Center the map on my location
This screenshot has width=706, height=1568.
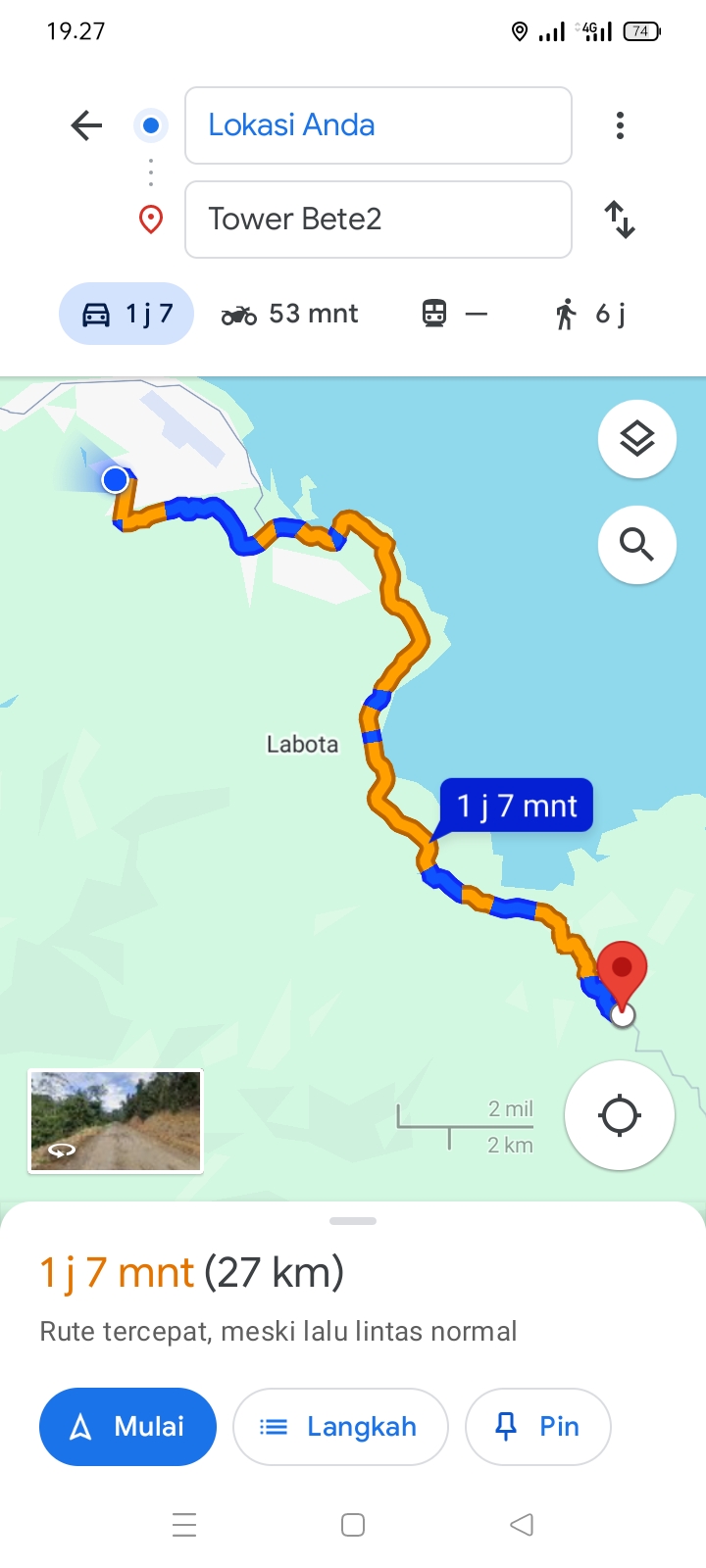620,1115
